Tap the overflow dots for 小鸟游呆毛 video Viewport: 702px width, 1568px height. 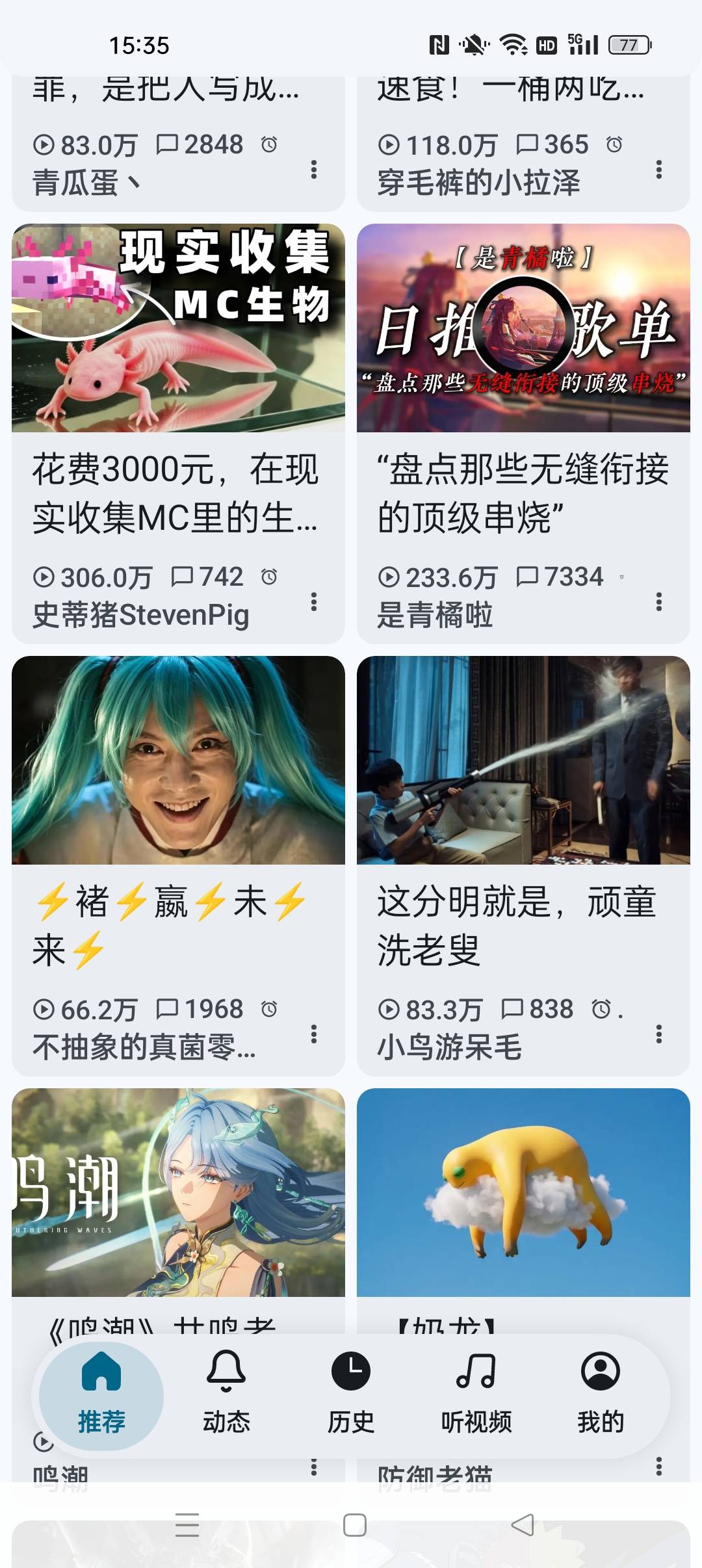click(659, 1034)
